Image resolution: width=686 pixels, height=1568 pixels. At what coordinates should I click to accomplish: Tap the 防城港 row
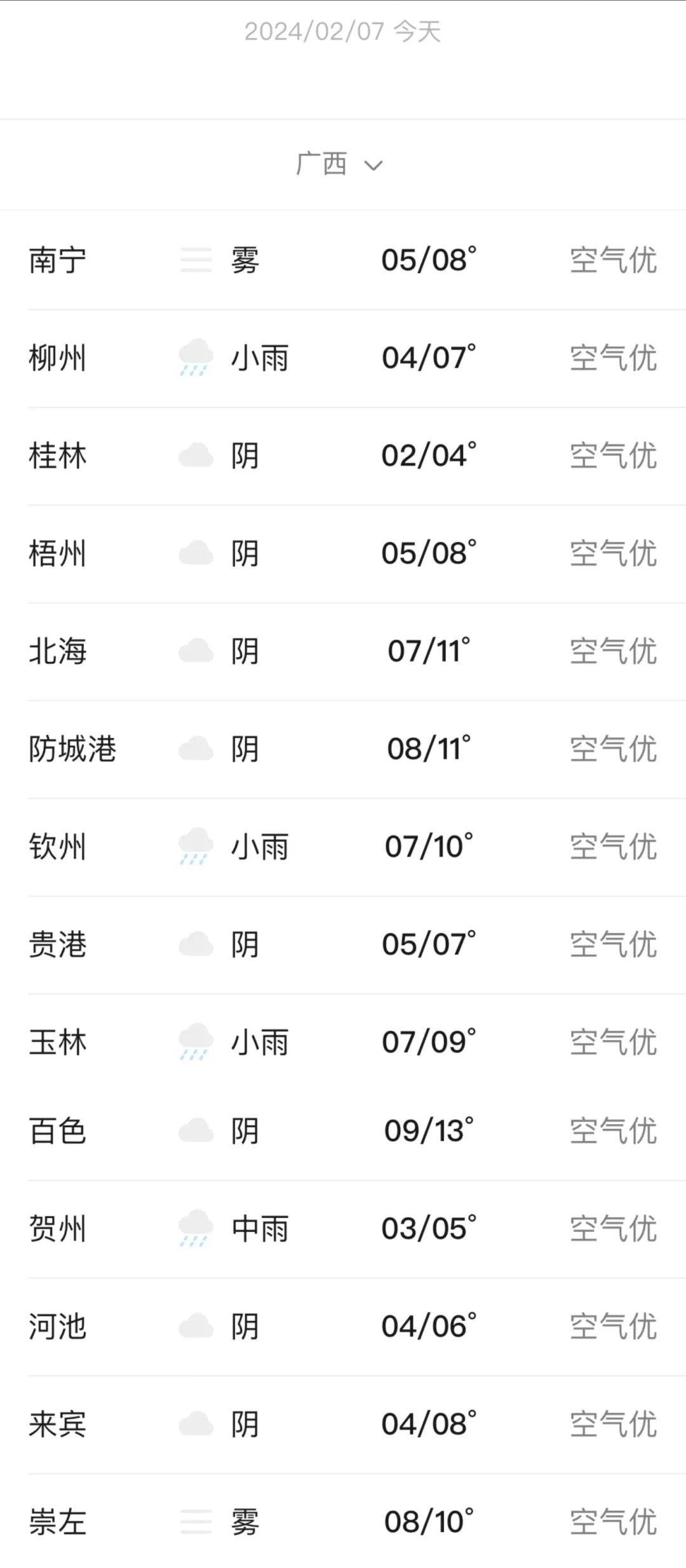[x=343, y=749]
